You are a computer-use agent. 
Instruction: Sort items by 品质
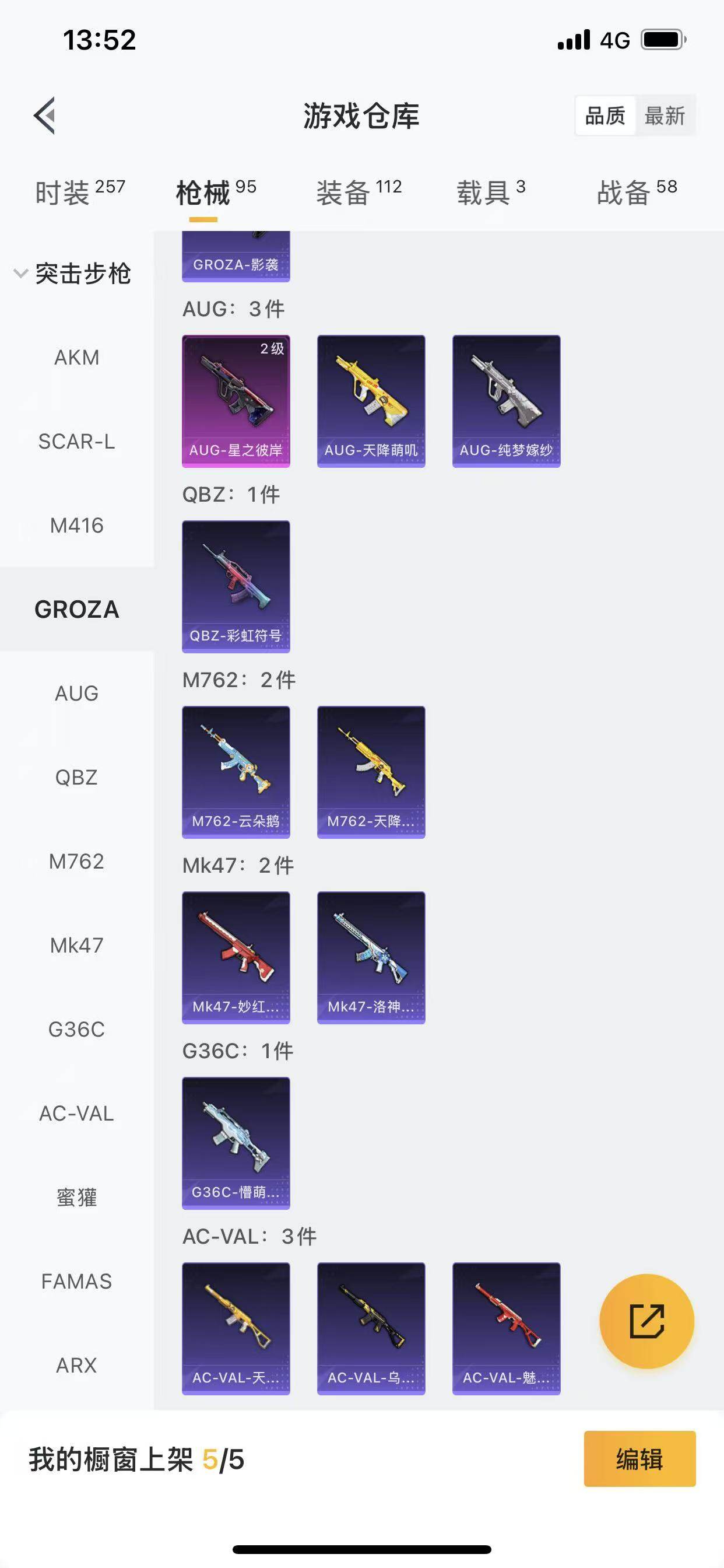604,115
